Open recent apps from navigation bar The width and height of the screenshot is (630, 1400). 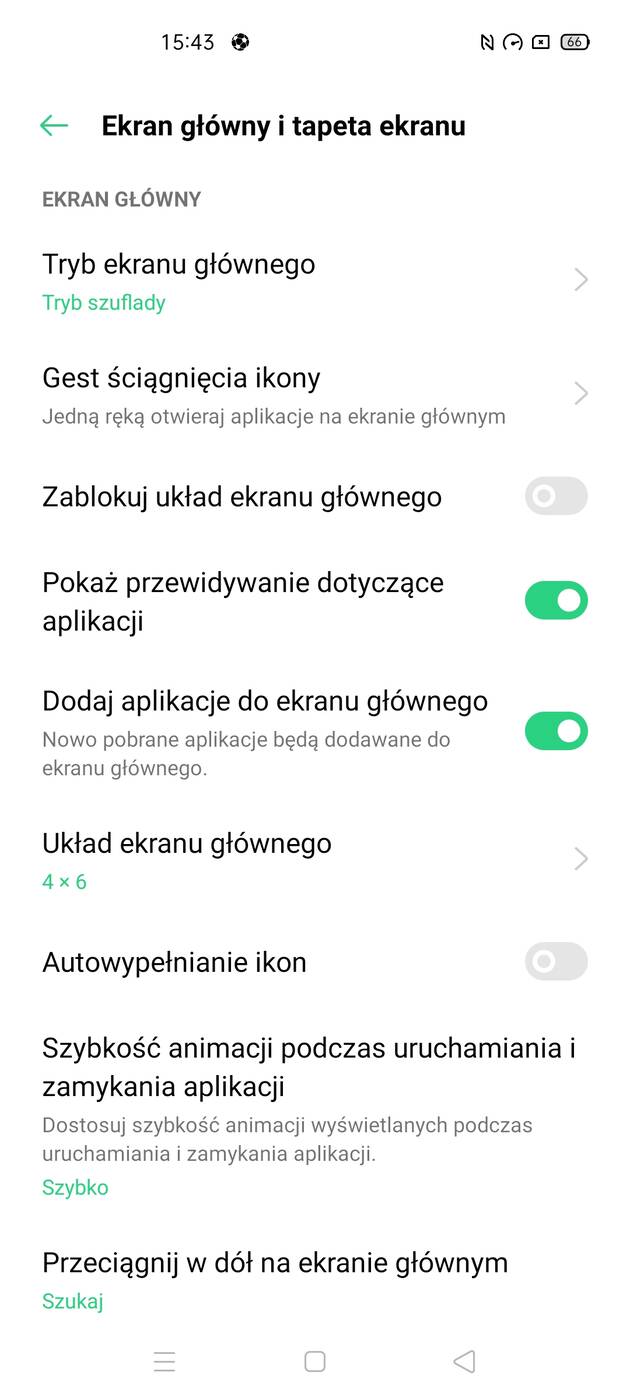[165, 1361]
